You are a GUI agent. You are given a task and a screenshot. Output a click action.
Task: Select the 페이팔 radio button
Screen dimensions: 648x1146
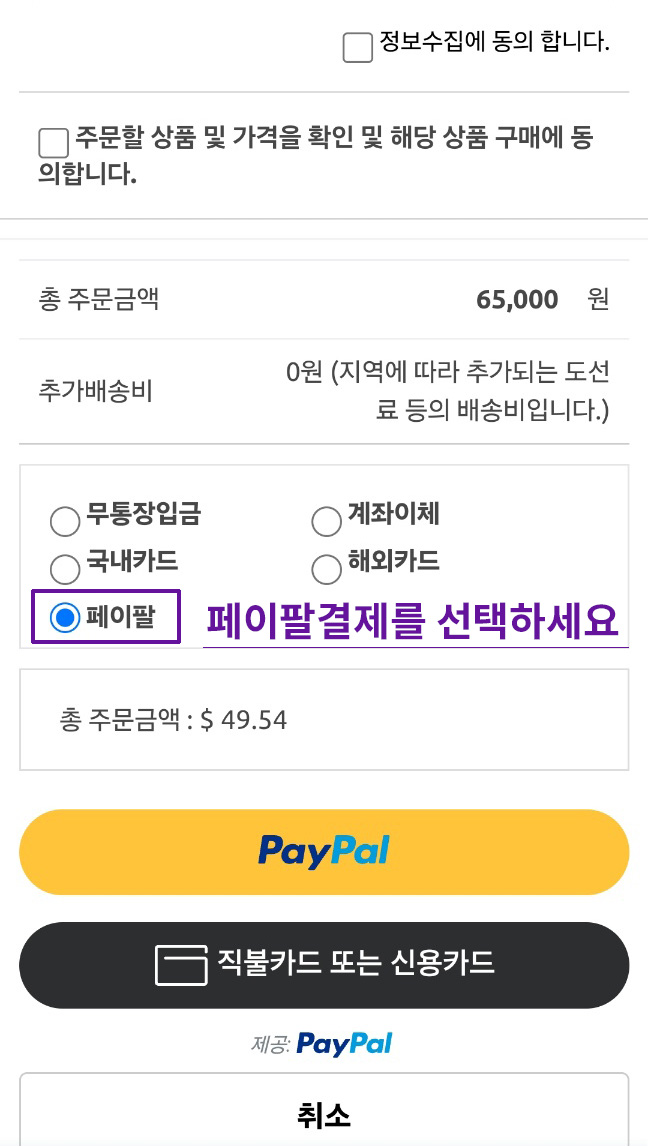(65, 618)
